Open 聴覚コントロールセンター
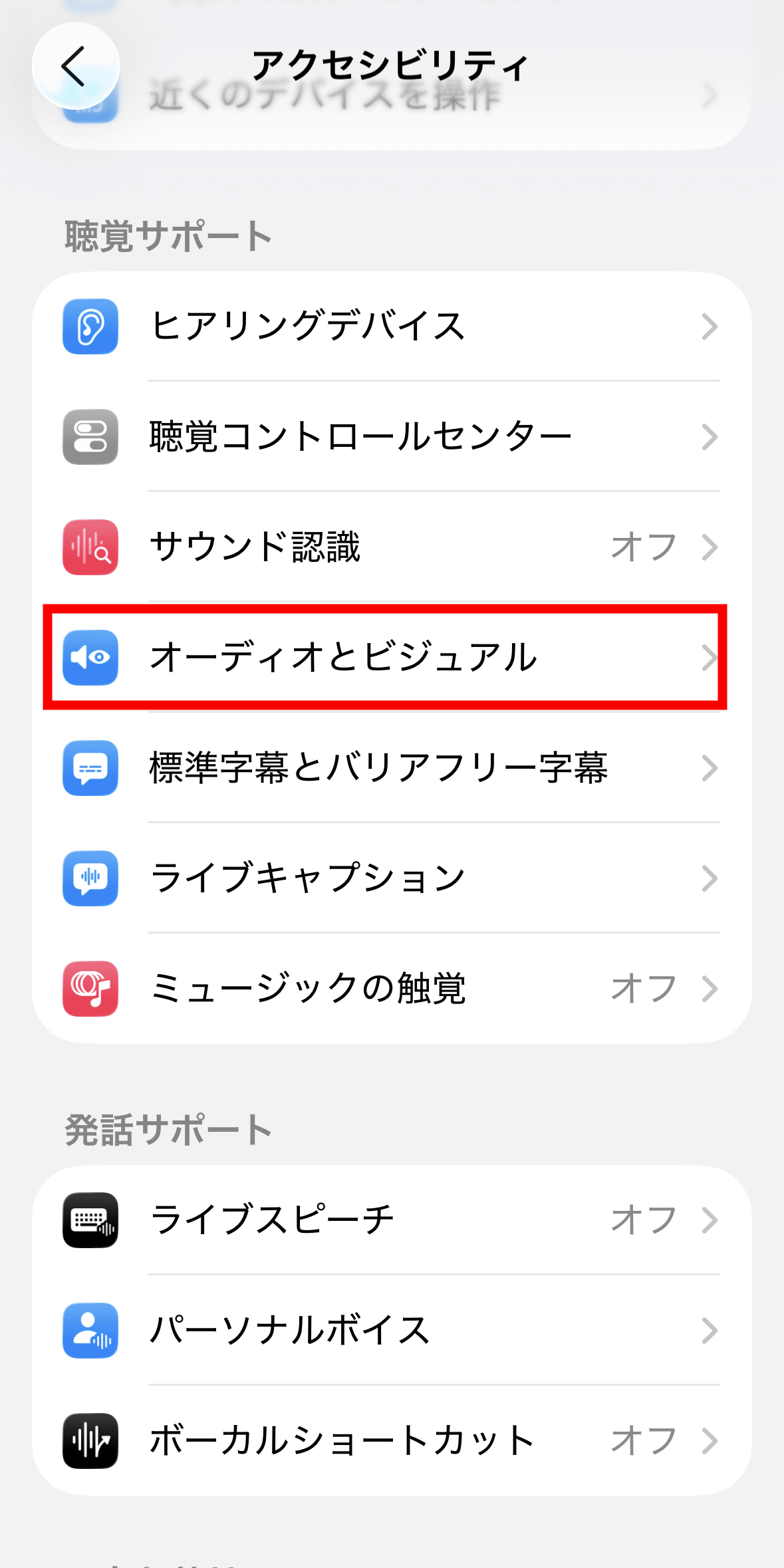Screen dimensions: 784x1568 point(391,437)
